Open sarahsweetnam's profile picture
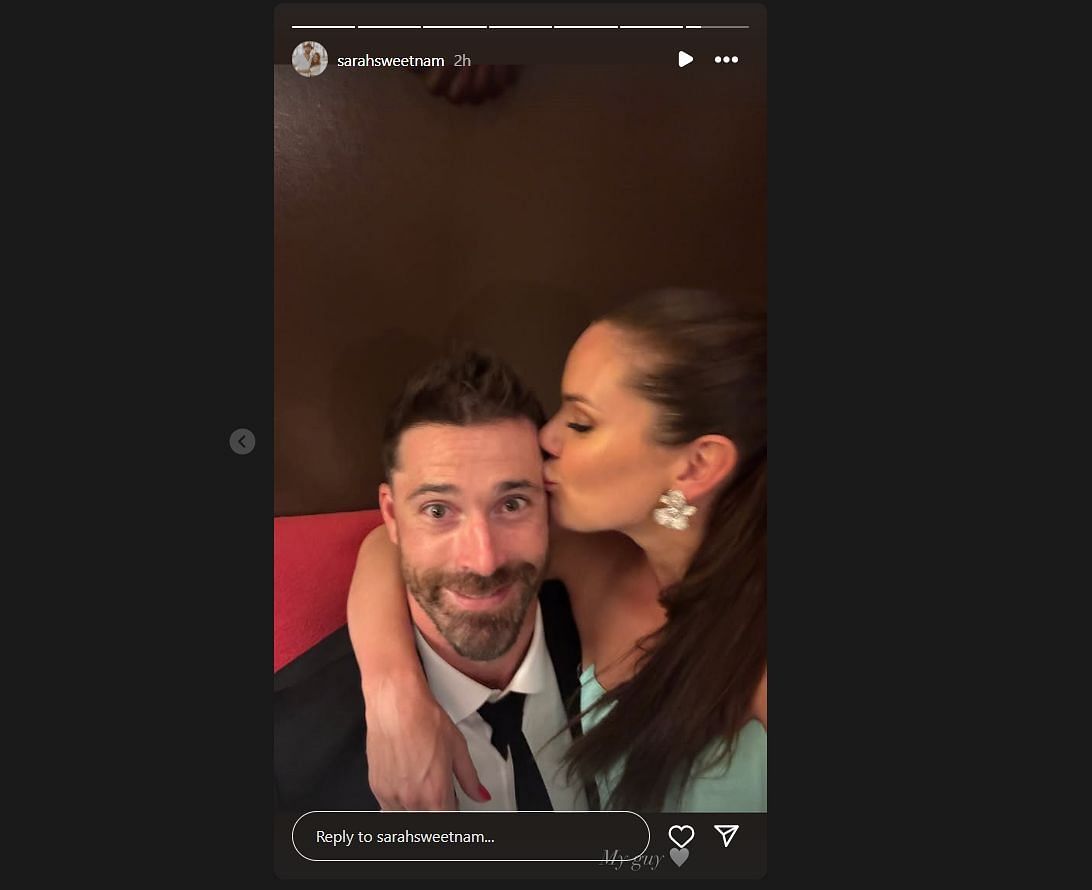Screen dimensions: 1092x890 click(x=309, y=60)
